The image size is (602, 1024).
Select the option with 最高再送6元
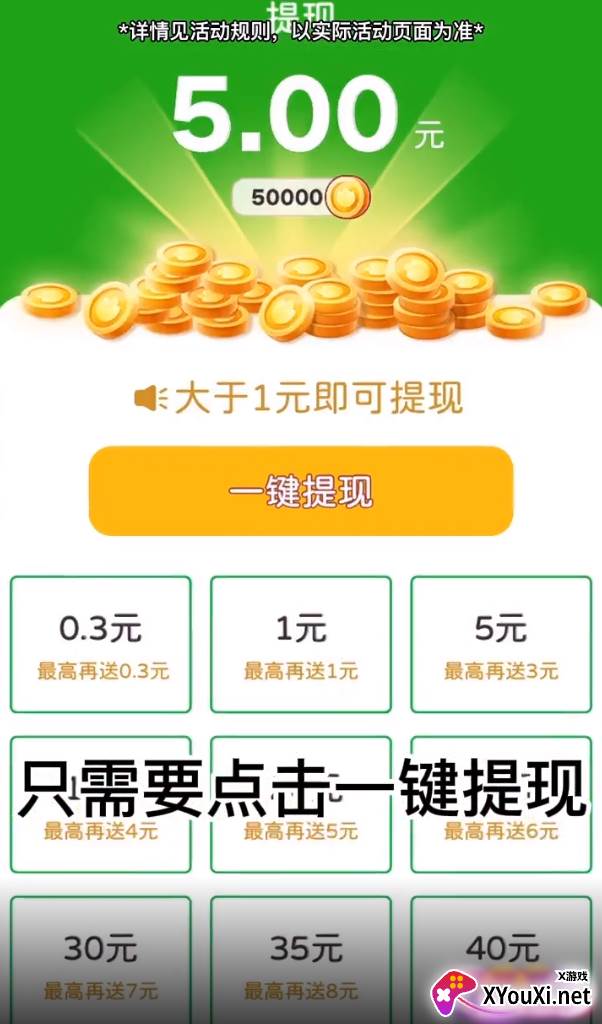click(501, 805)
